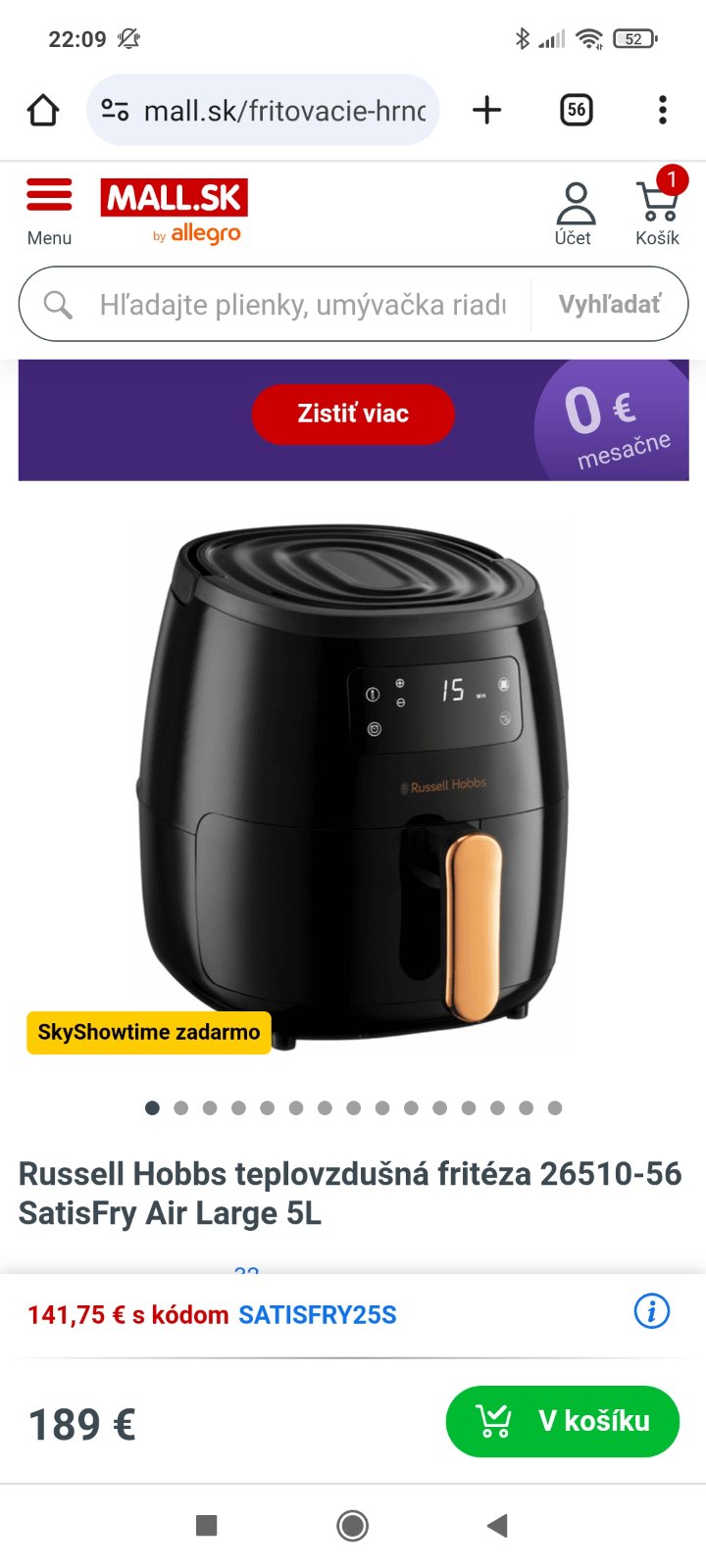Viewport: 706px width, 1568px height.
Task: Tap the green V košíku button
Action: tap(562, 1421)
